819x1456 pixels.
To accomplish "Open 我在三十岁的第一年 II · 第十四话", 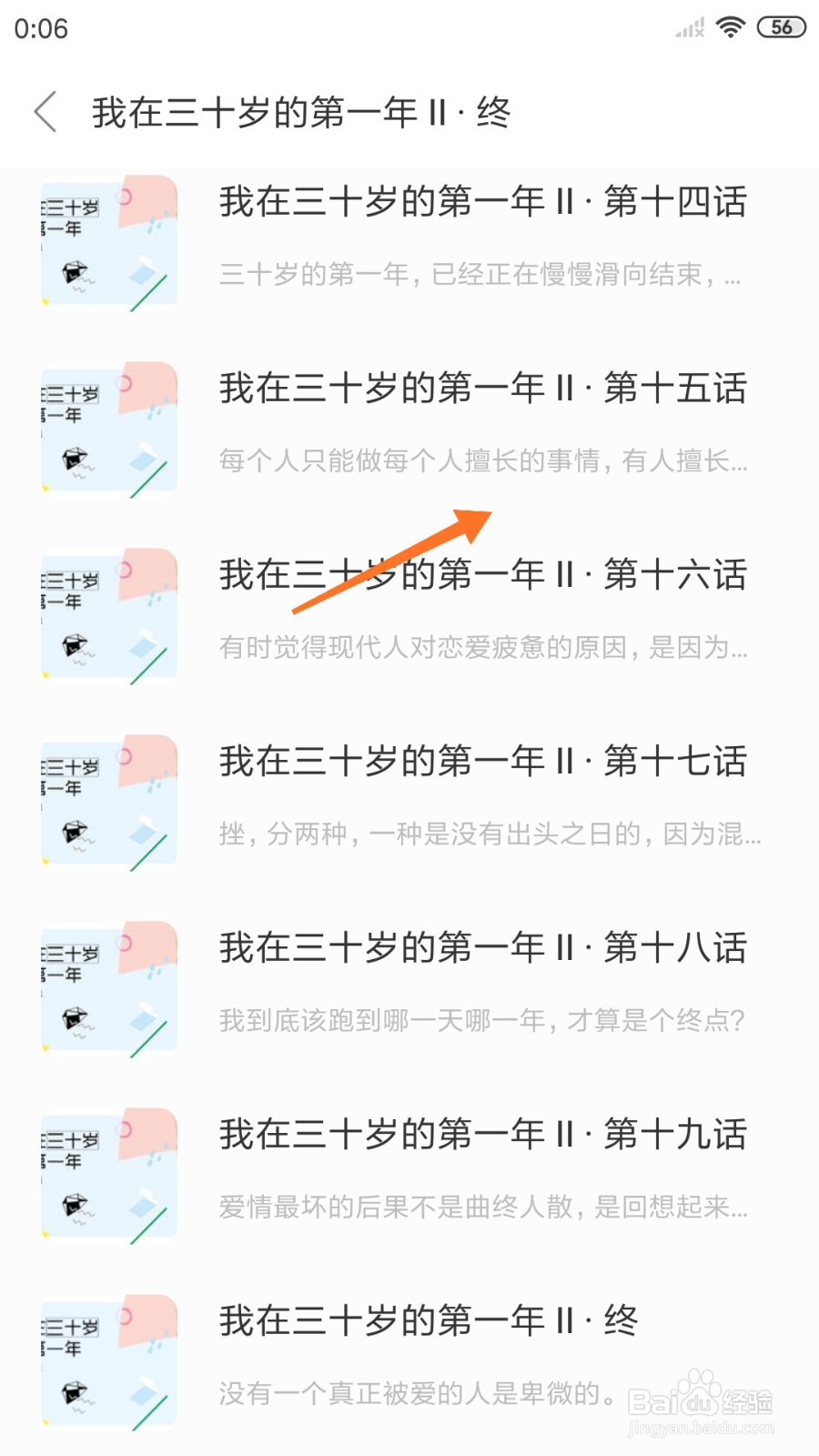I will (x=482, y=204).
